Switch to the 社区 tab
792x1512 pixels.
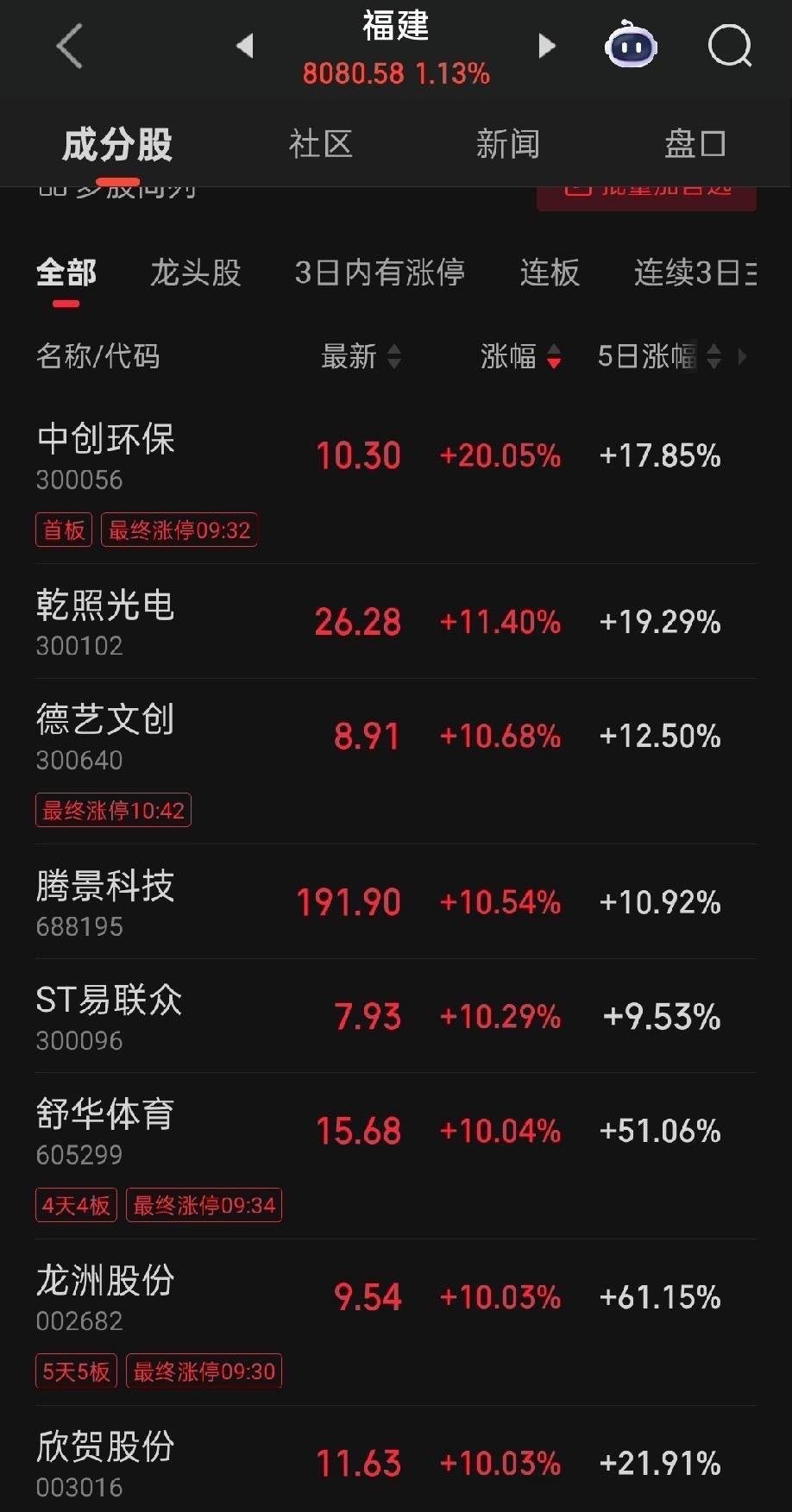[320, 144]
